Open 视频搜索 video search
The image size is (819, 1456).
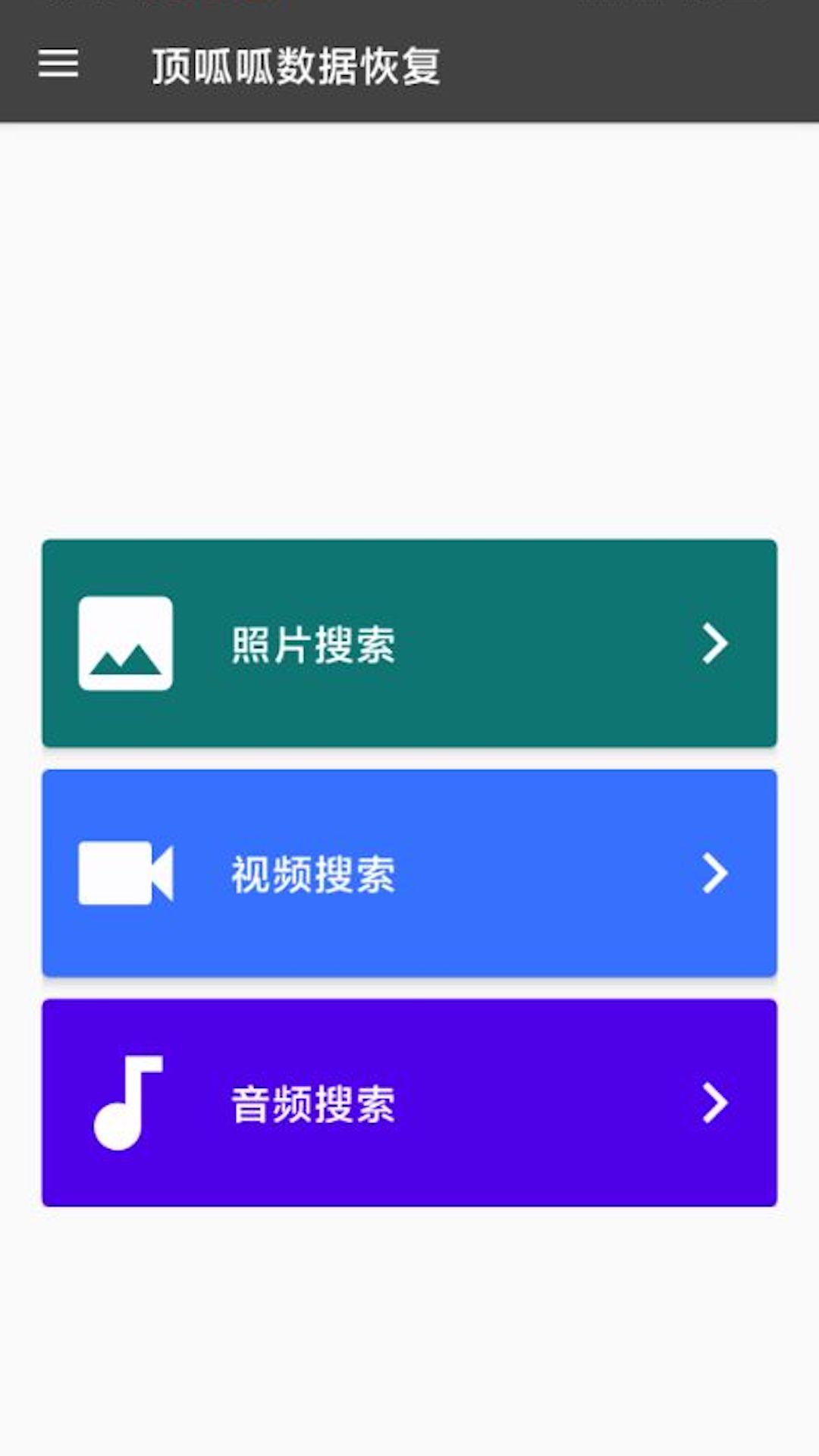409,873
